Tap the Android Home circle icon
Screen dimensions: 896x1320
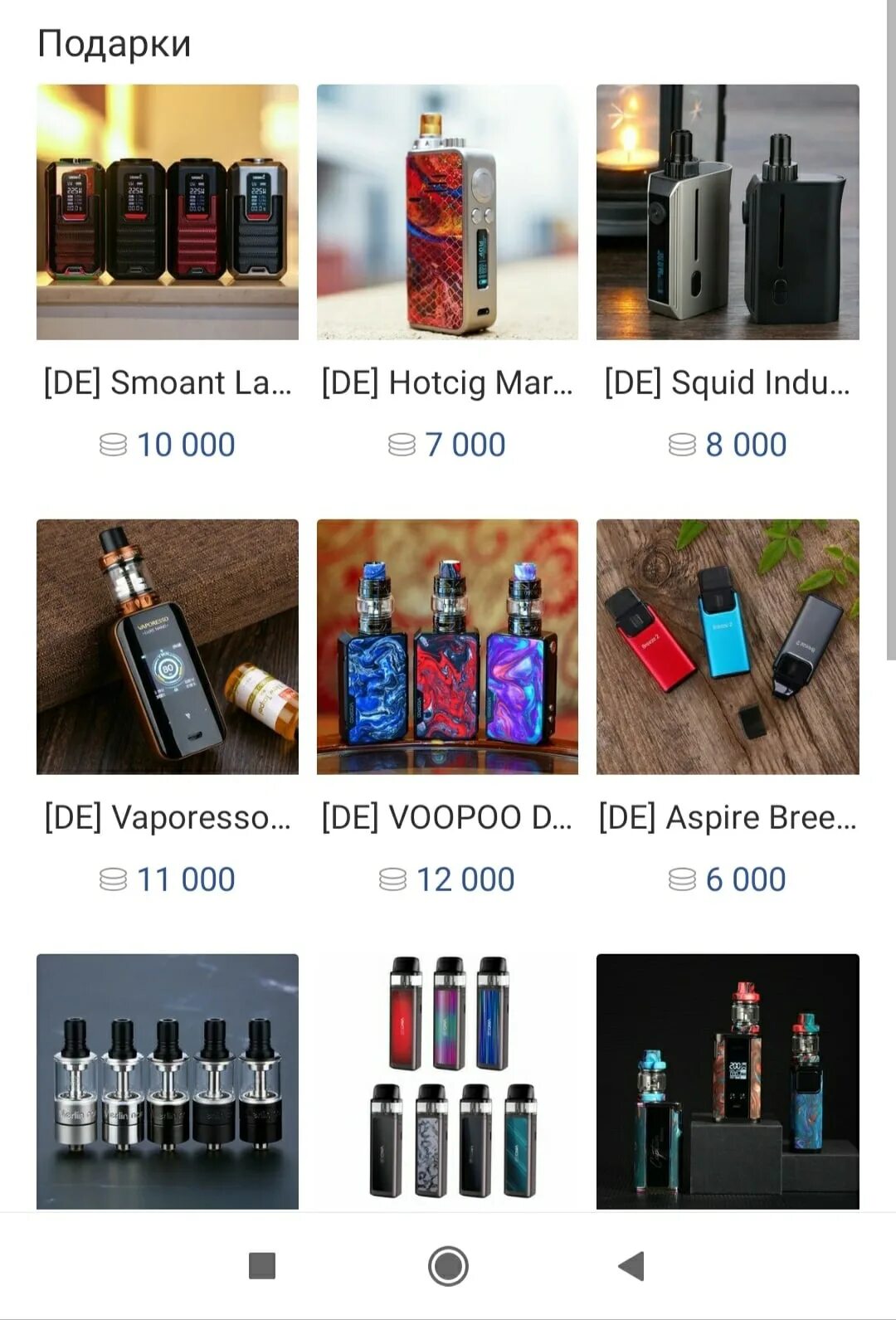(x=448, y=1265)
